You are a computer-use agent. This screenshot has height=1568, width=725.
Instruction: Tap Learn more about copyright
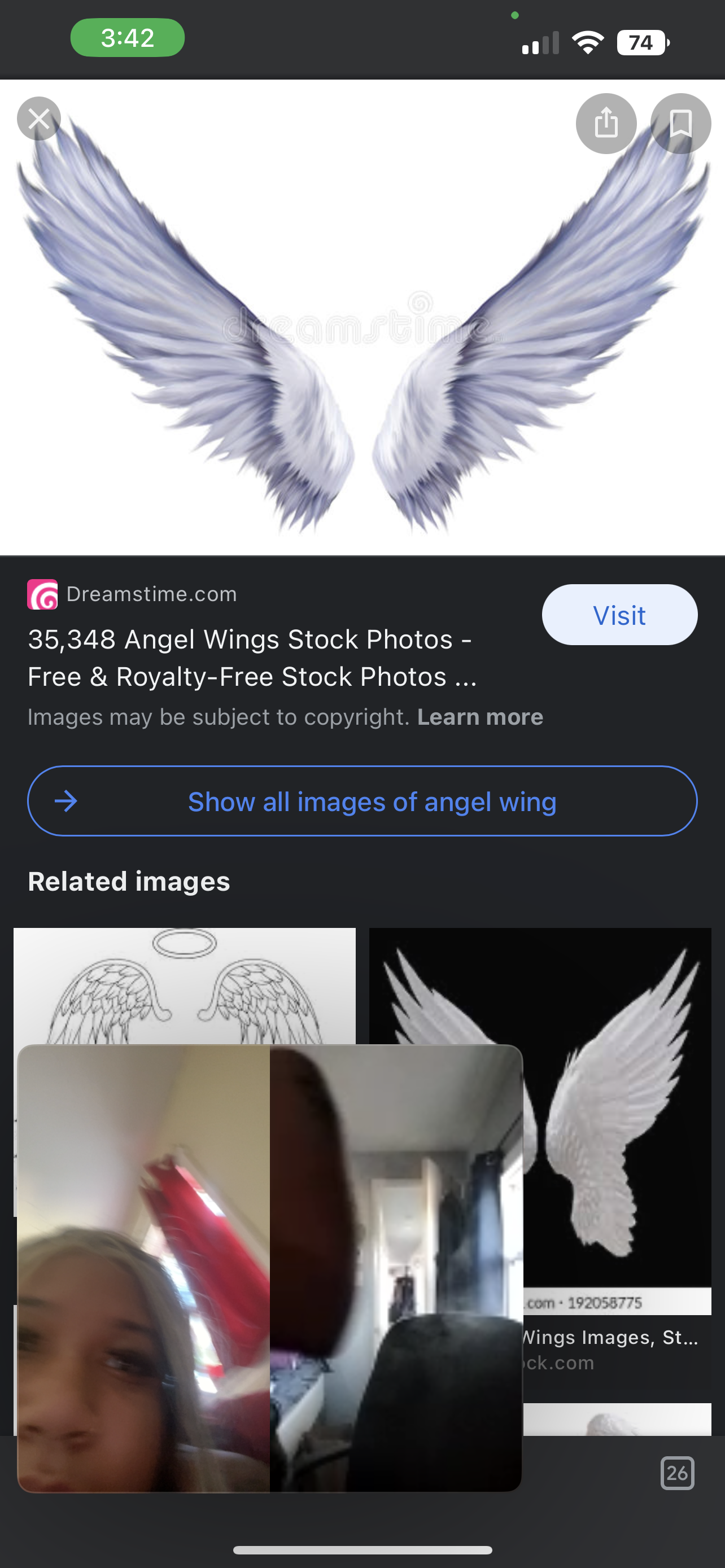point(480,717)
